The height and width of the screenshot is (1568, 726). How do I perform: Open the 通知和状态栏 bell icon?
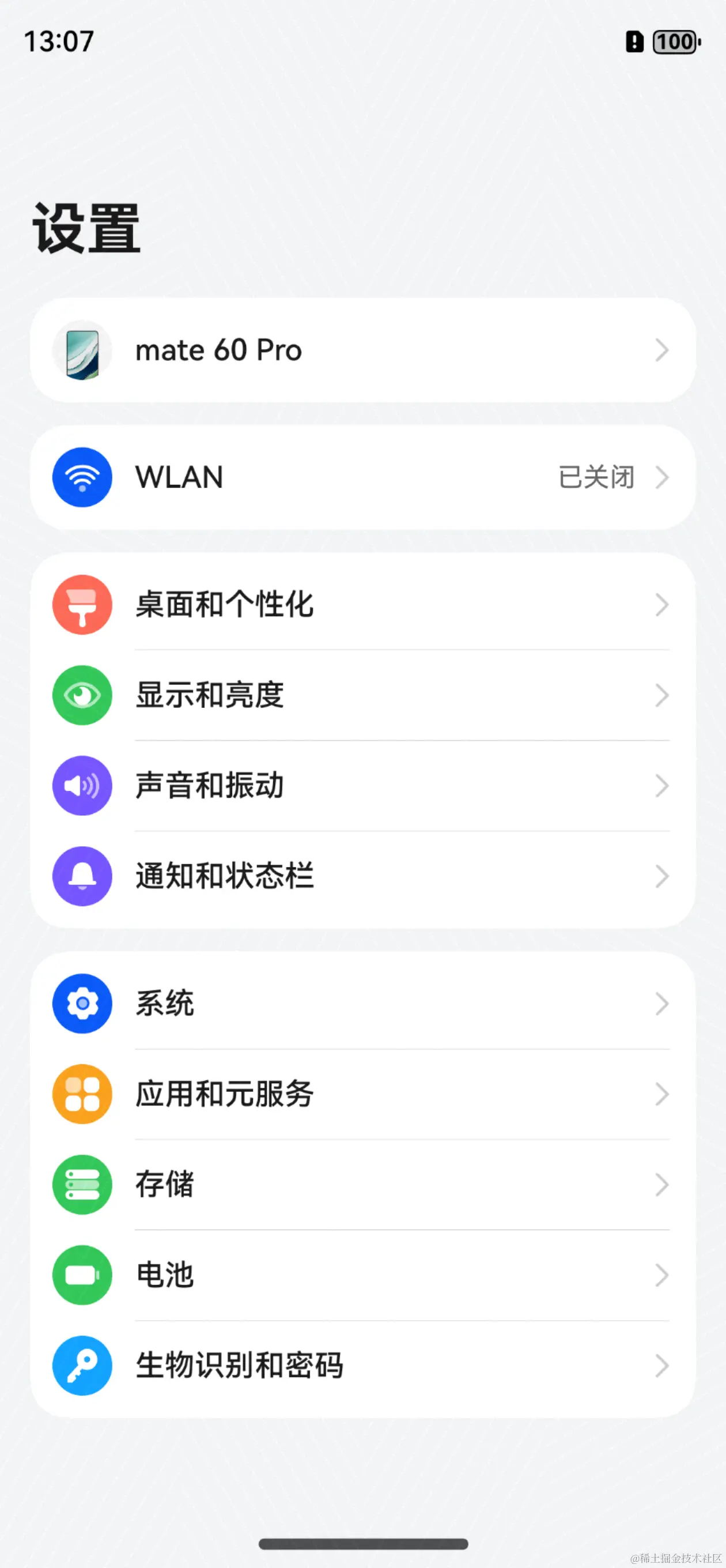pyautogui.click(x=82, y=875)
